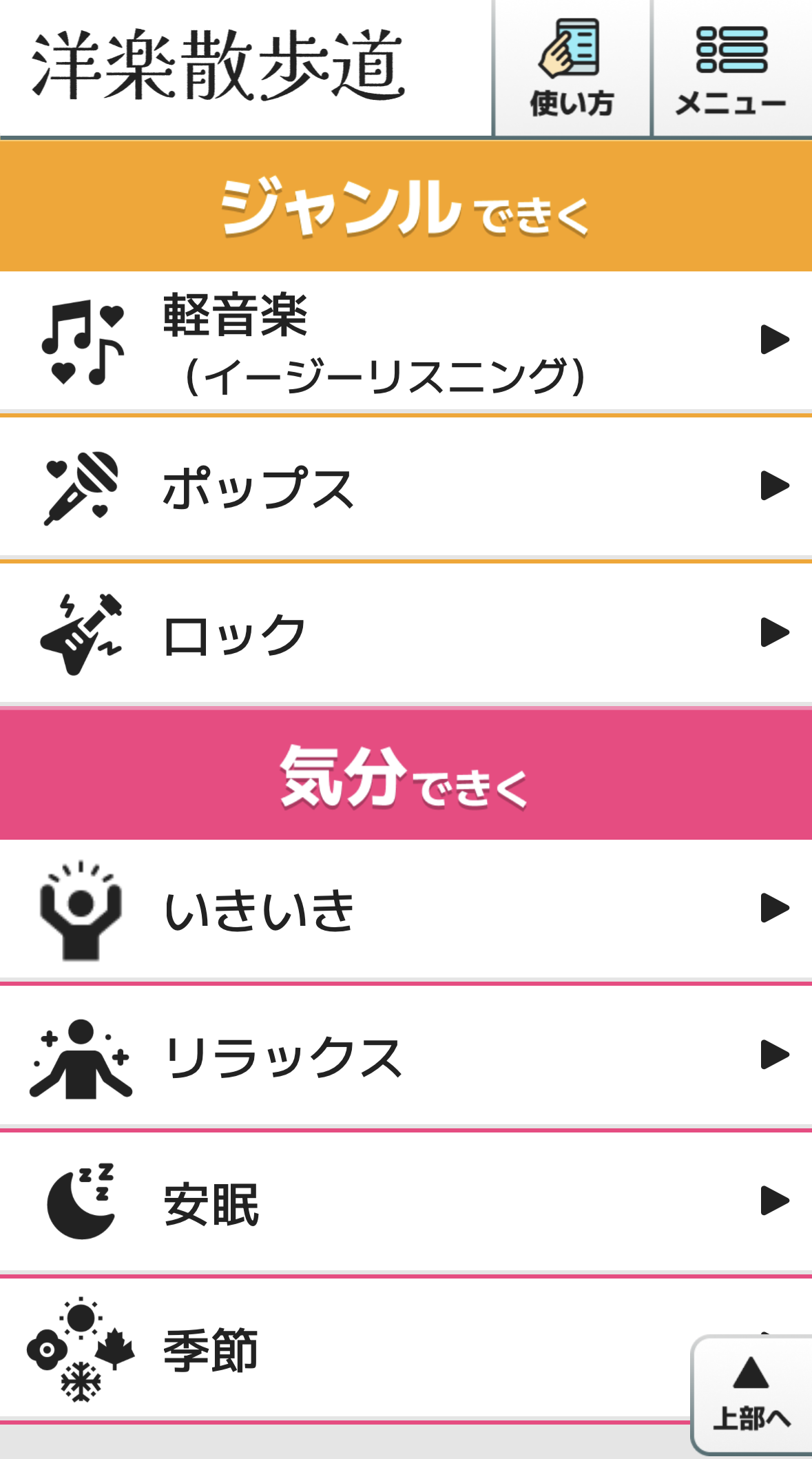Go to the 洋楽散歩道 home title
The height and width of the screenshot is (1459, 812).
pyautogui.click(x=219, y=66)
